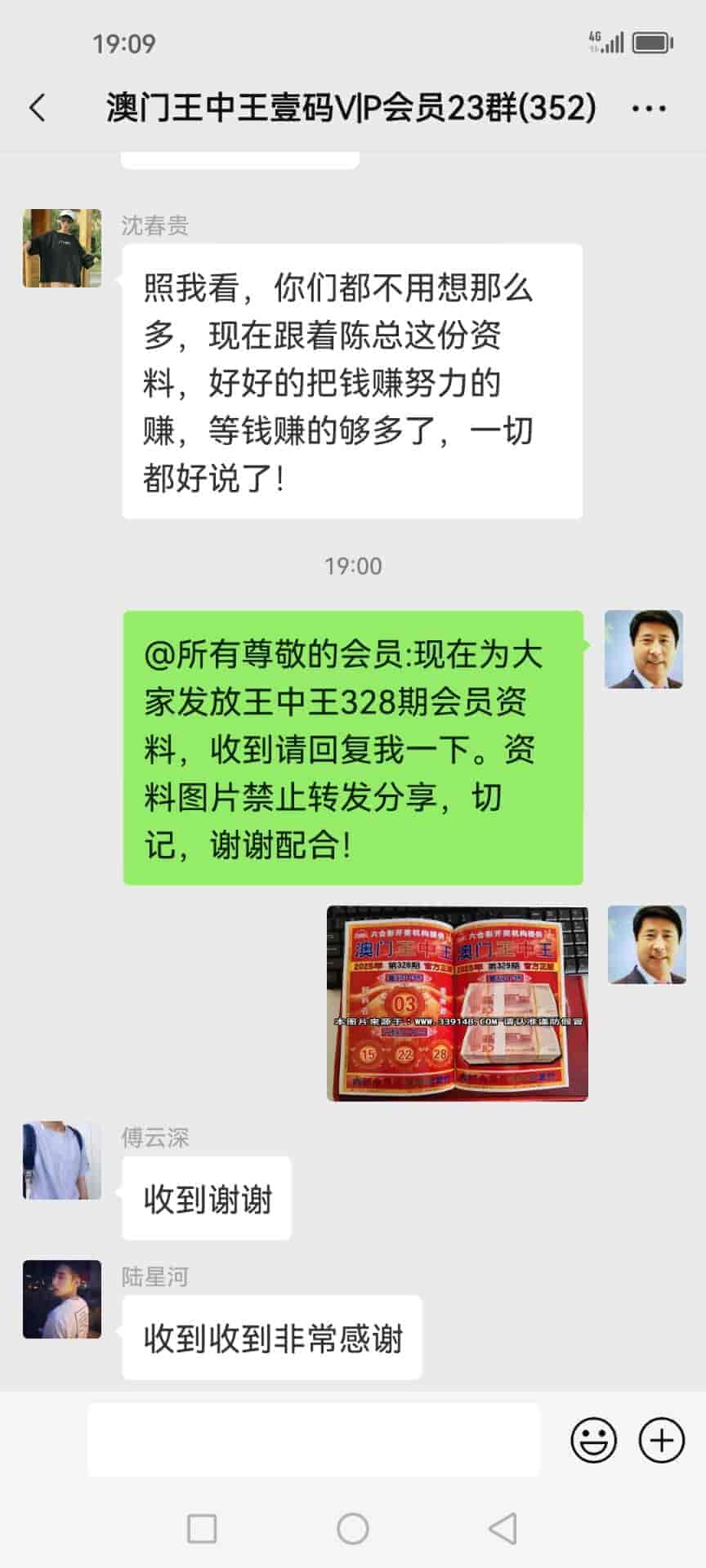Open the emoji picker

click(593, 1440)
